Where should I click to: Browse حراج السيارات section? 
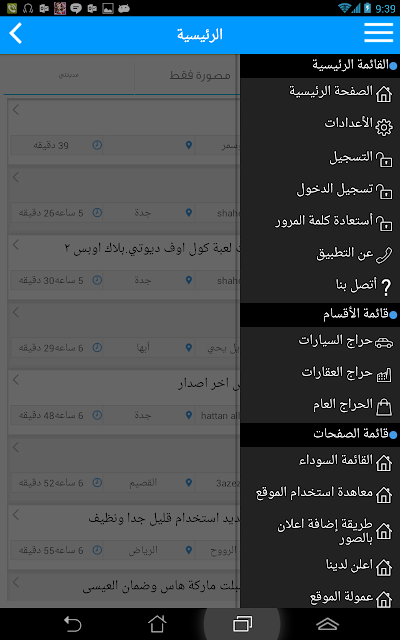tap(320, 341)
